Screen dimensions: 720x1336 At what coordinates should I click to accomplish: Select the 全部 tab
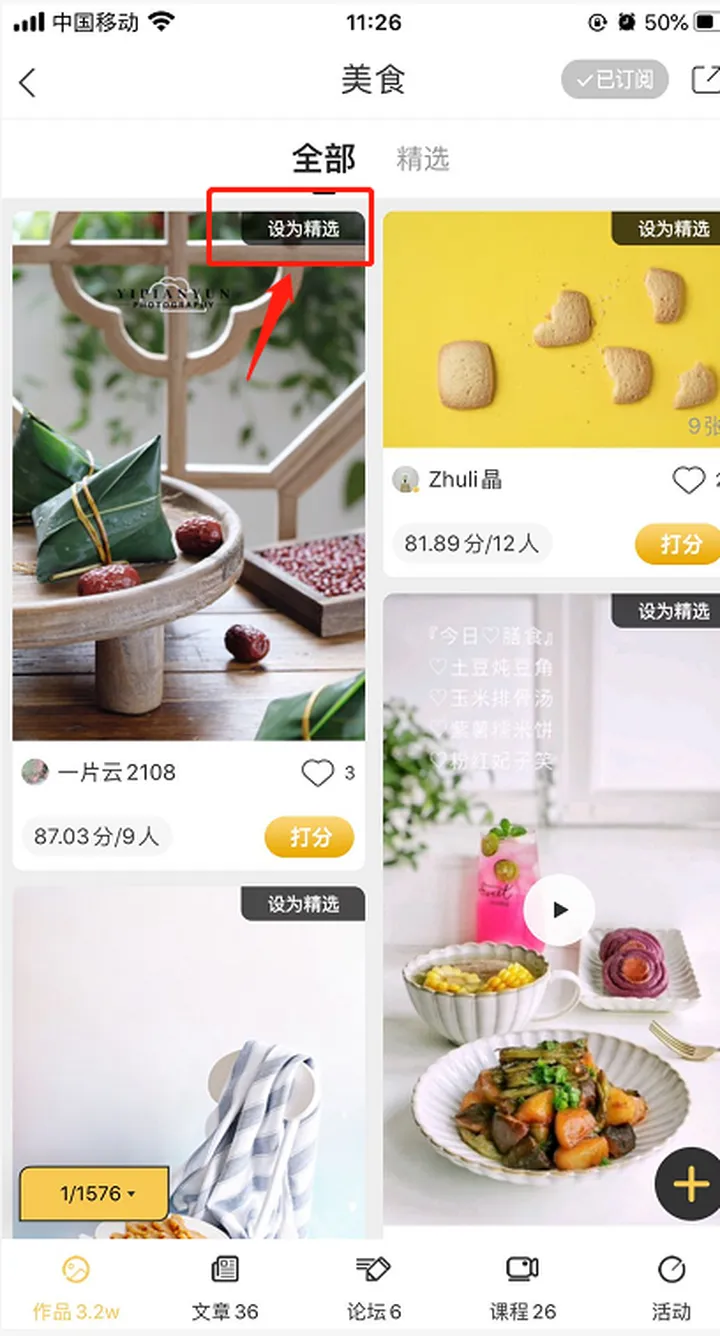[323, 159]
